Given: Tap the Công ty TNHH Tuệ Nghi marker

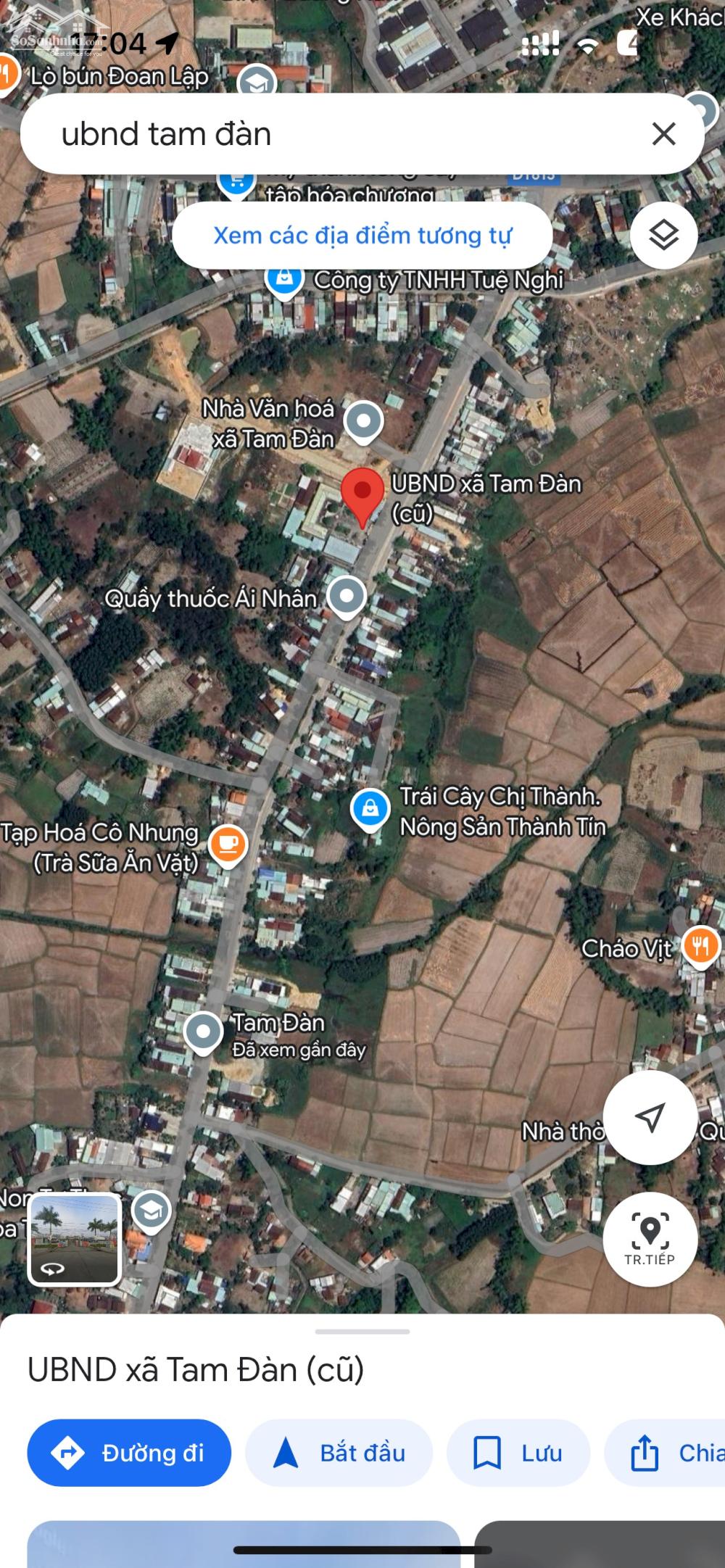Looking at the screenshot, I should 283,279.
